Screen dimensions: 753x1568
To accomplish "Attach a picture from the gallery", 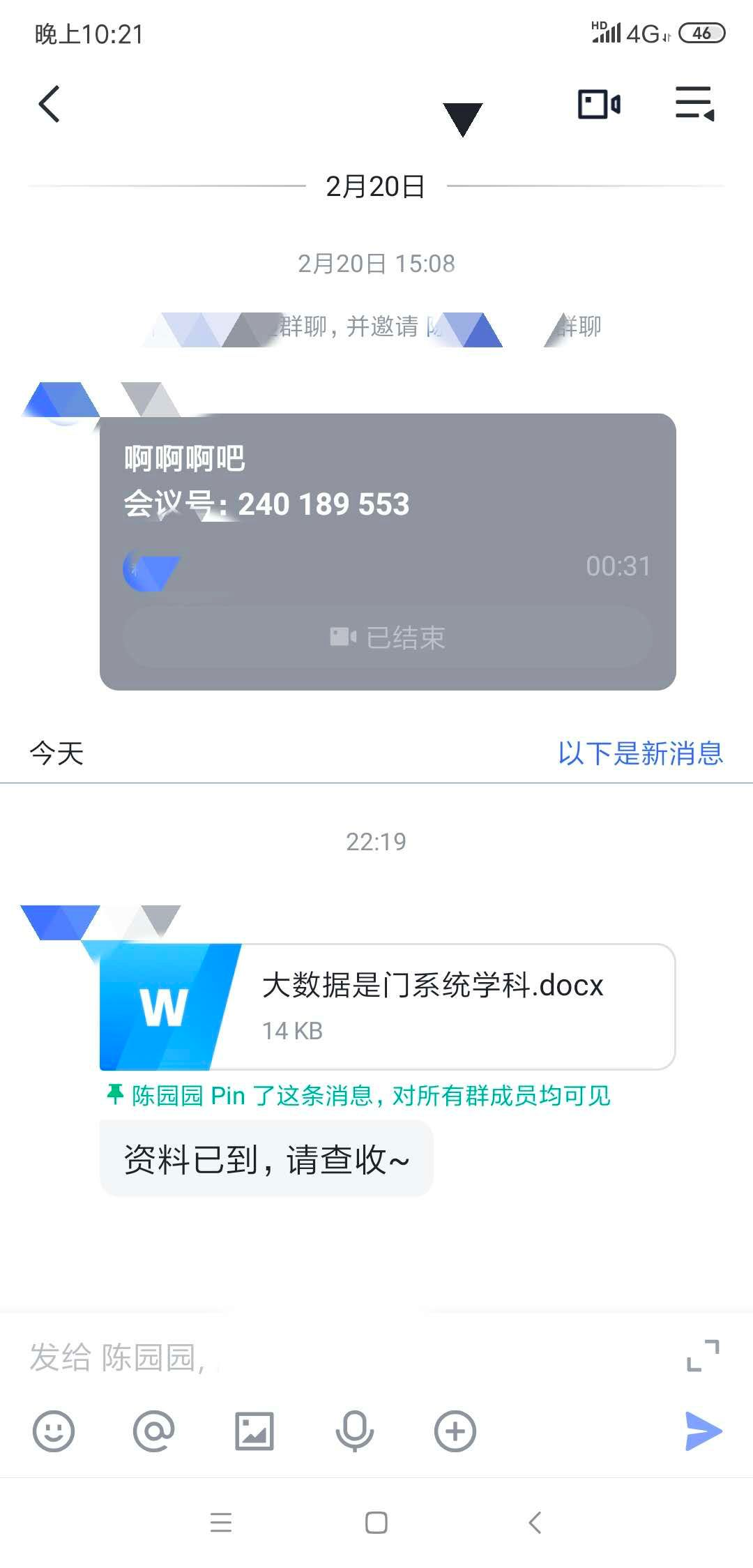I will tap(254, 1431).
